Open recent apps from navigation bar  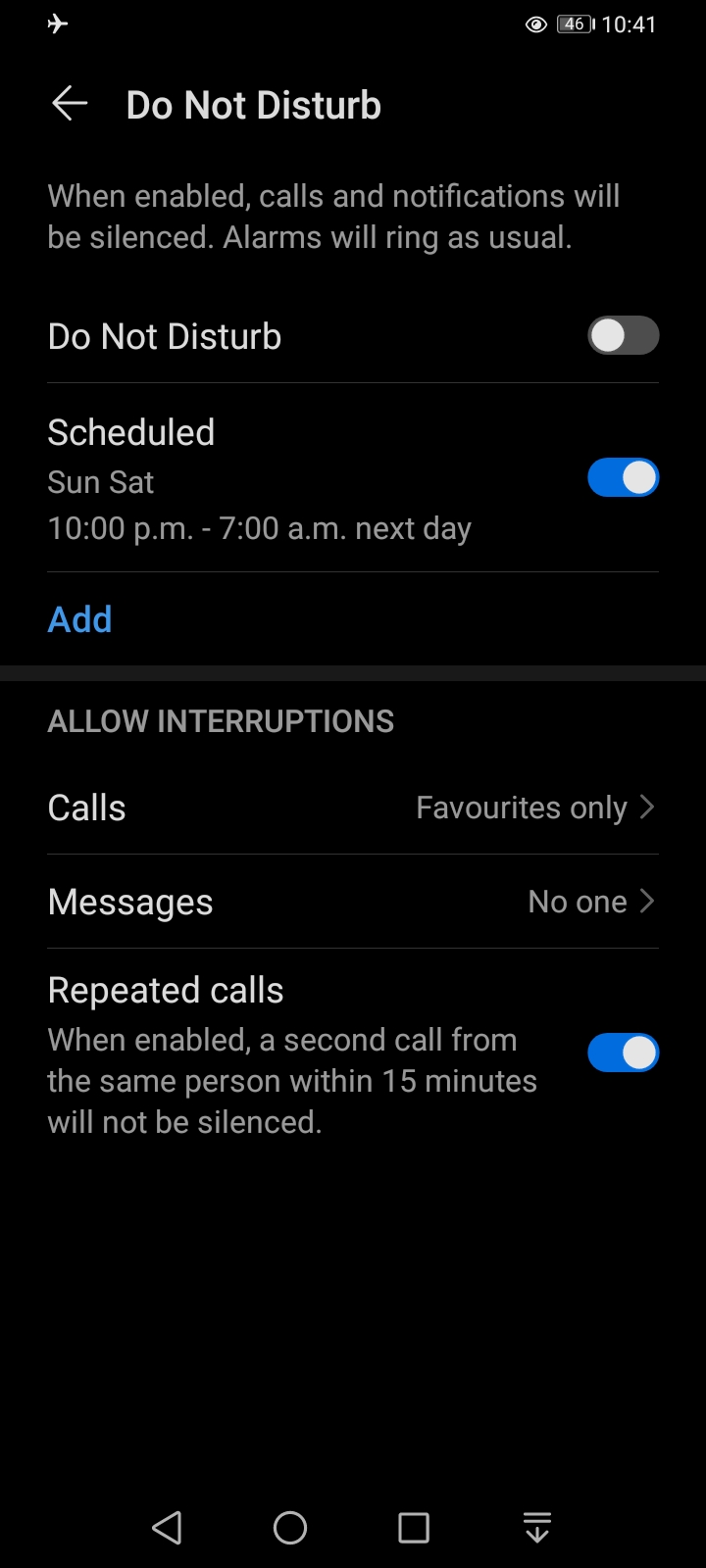click(414, 1527)
